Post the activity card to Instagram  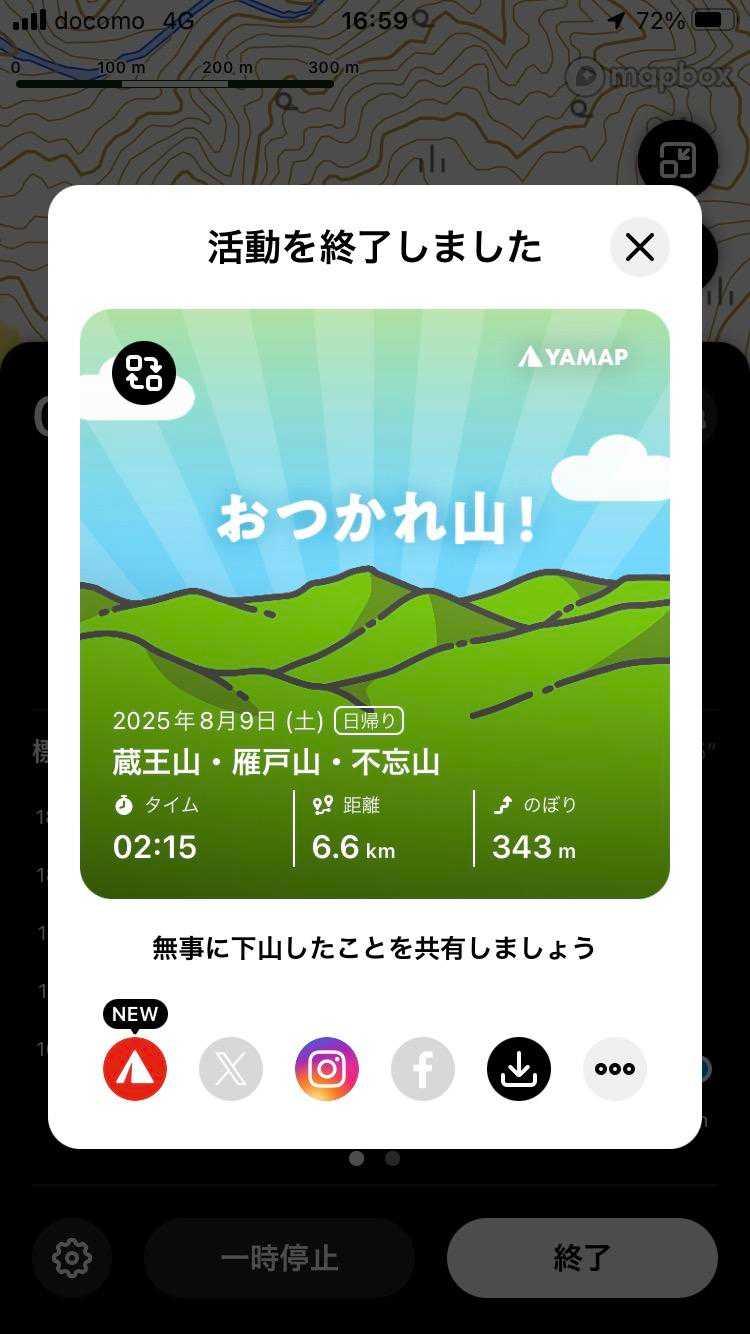tap(327, 1069)
